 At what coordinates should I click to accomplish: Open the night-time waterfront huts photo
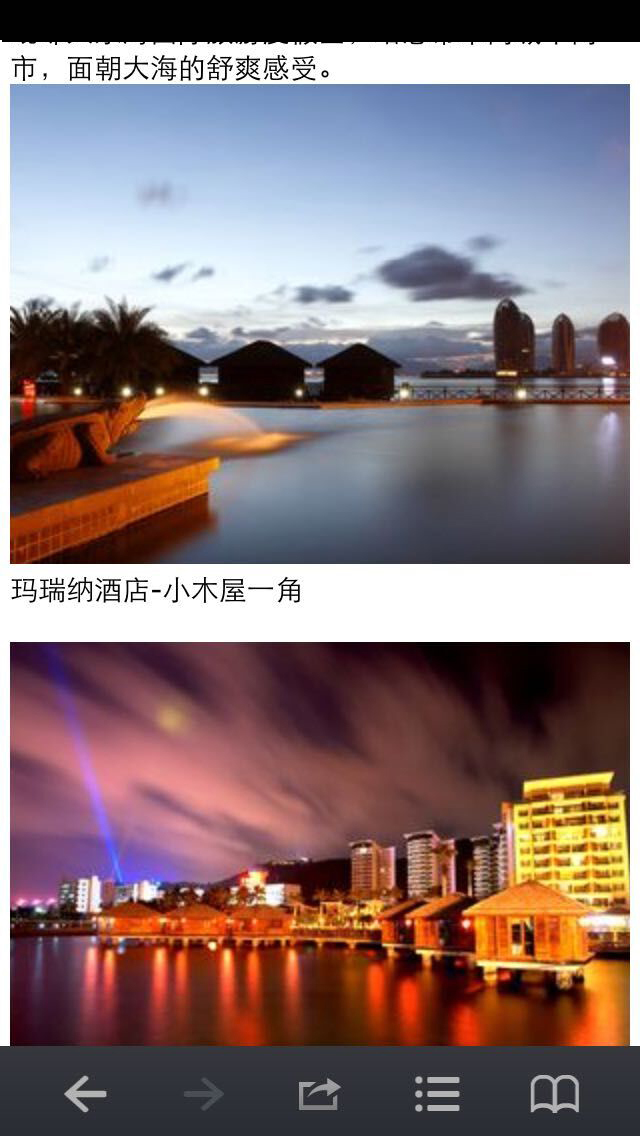coord(320,843)
